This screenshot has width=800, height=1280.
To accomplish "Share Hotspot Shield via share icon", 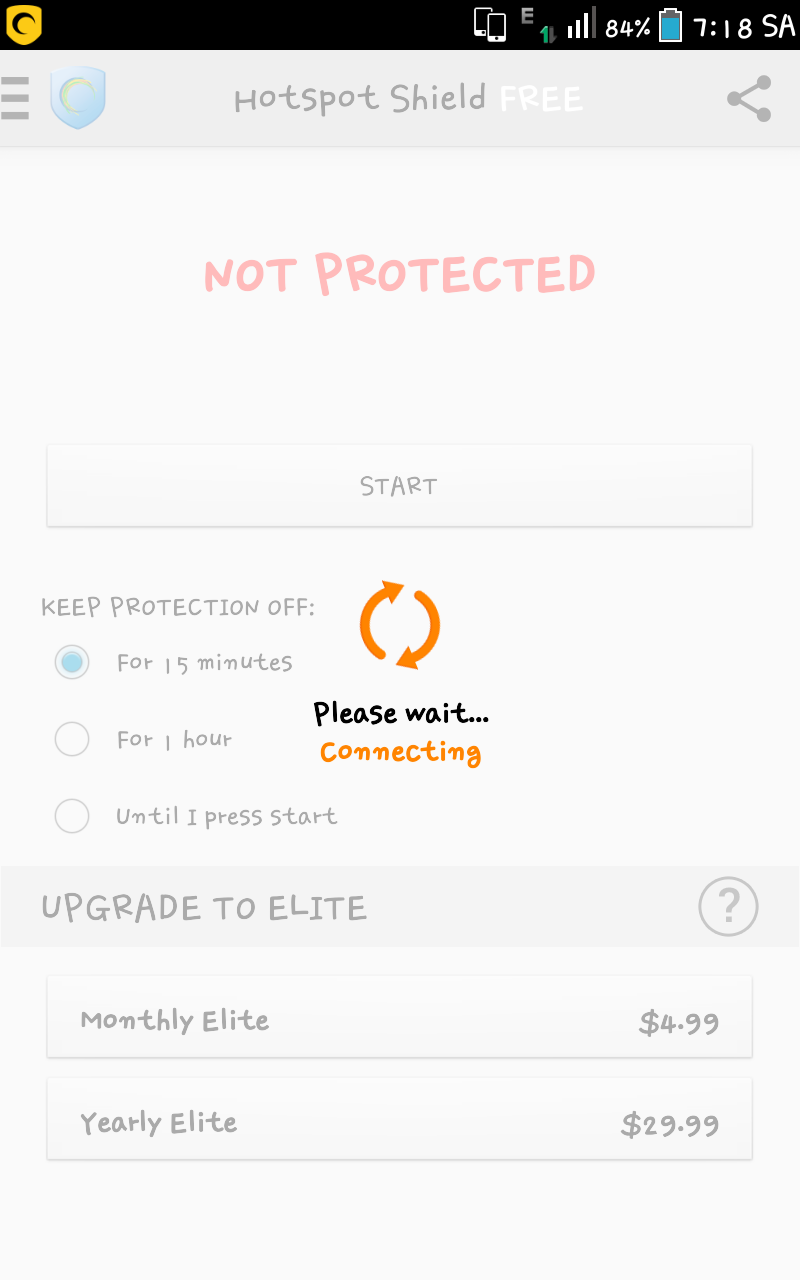I will click(x=748, y=99).
